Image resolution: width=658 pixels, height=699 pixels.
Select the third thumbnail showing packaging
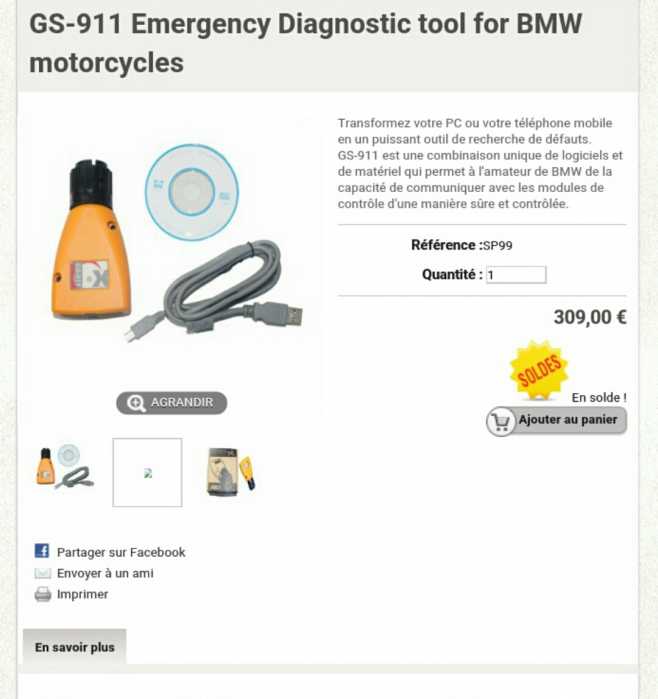click(x=230, y=470)
